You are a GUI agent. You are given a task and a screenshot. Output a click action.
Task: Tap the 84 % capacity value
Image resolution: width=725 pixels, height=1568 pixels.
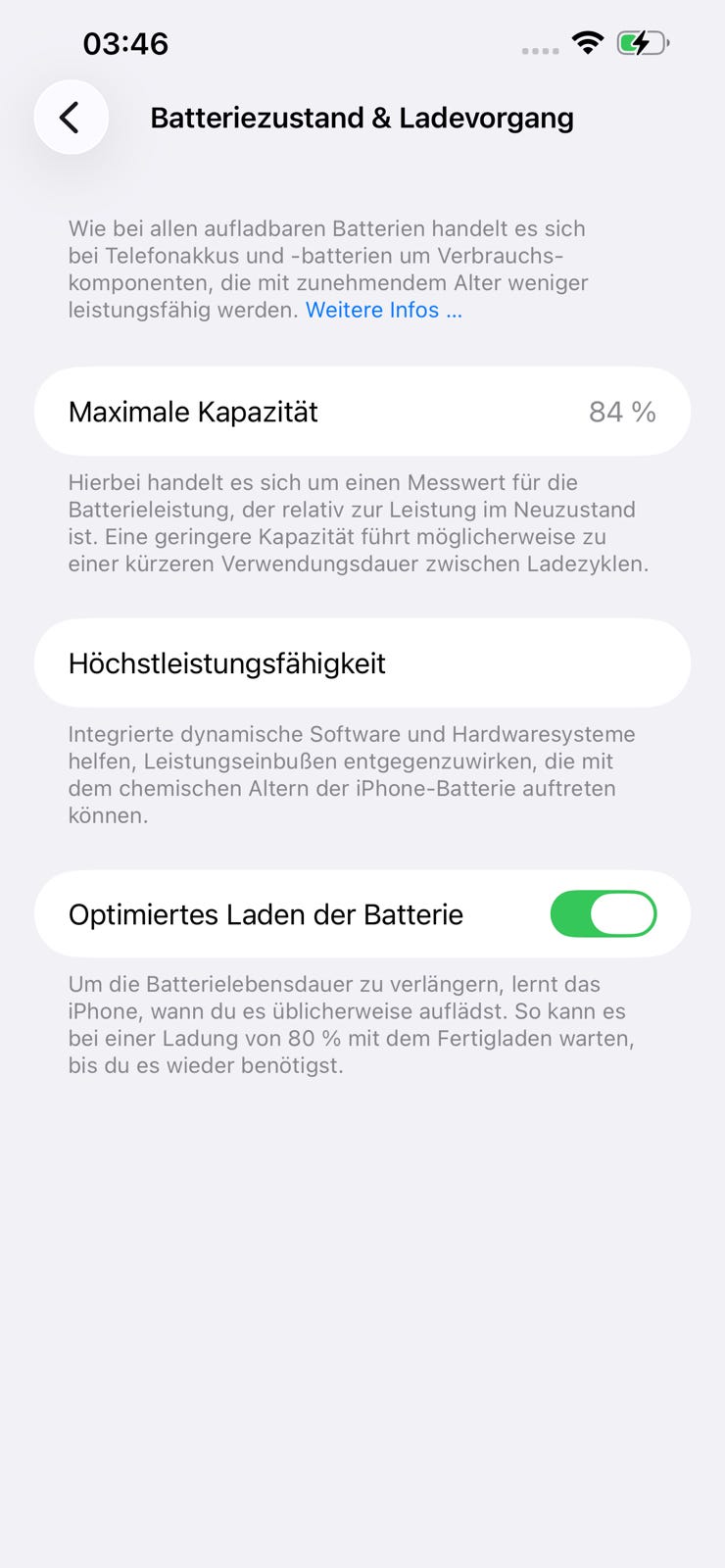tap(622, 412)
